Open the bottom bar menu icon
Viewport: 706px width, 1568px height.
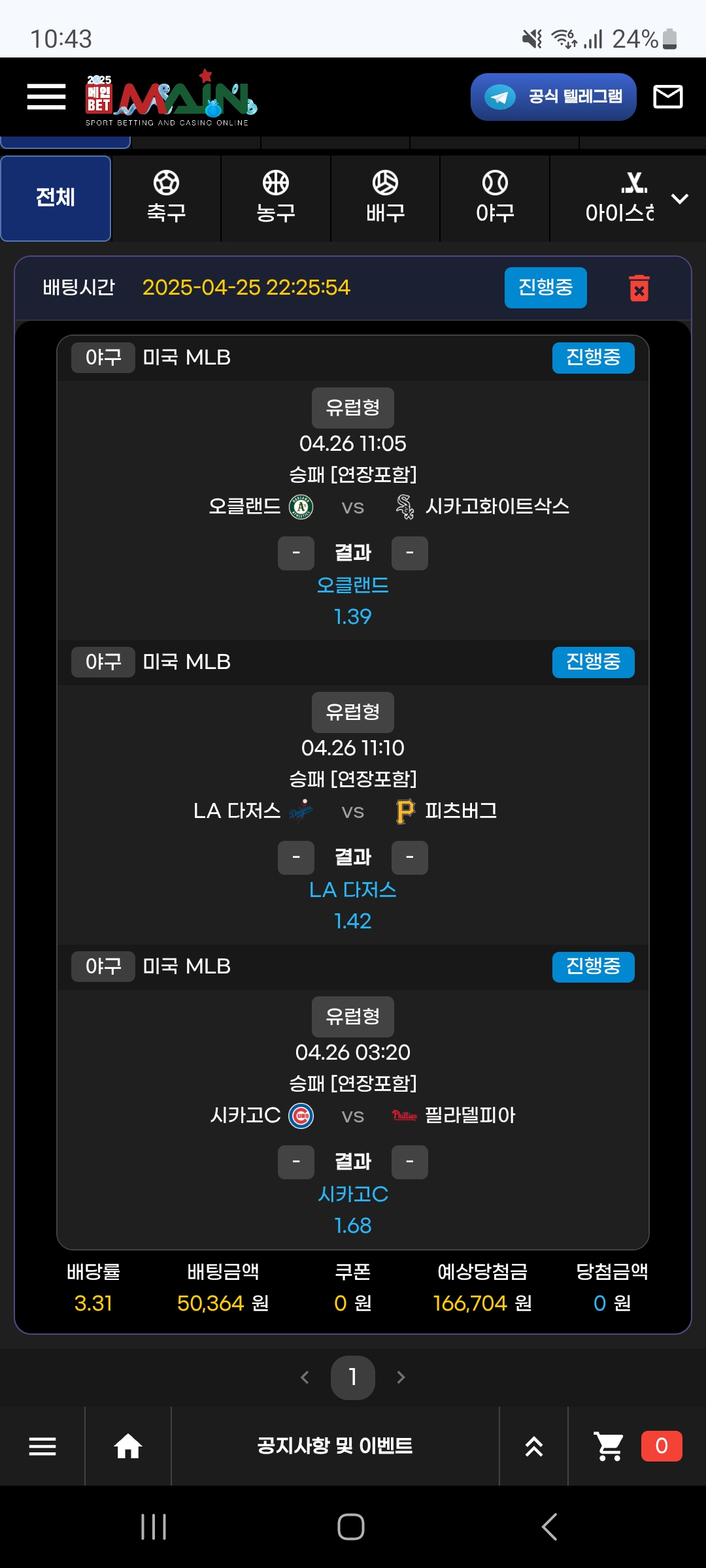[42, 1446]
